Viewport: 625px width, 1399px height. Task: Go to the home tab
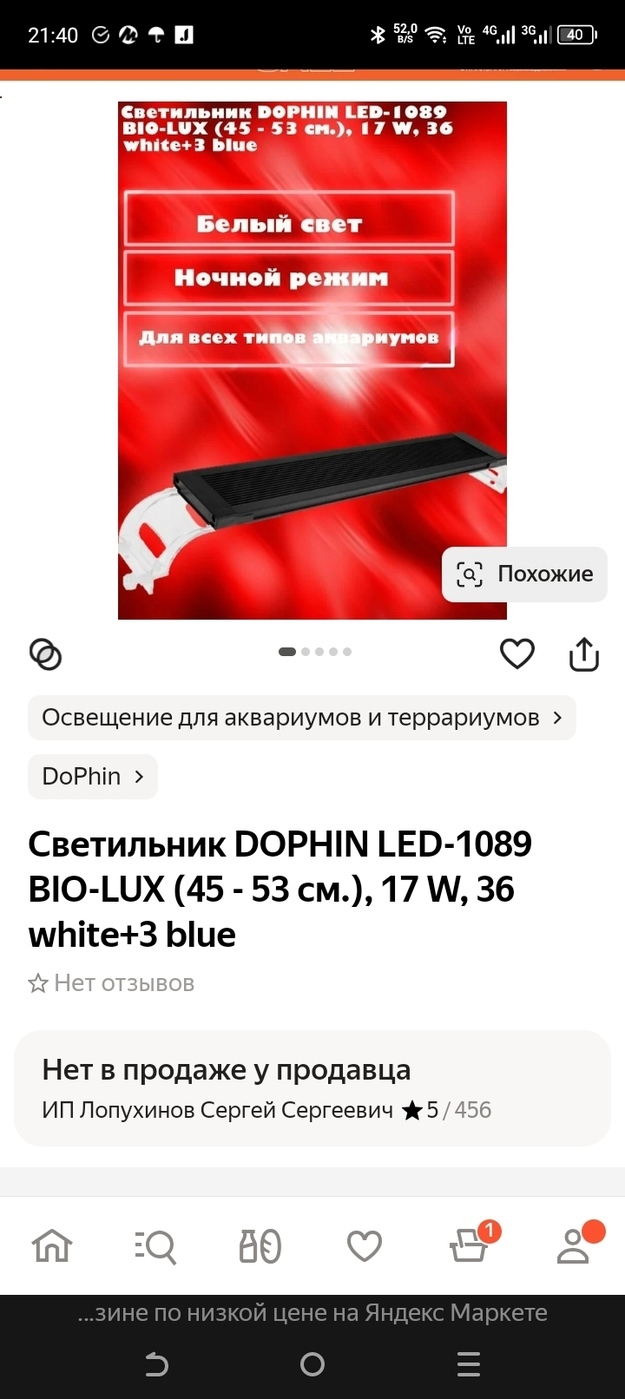coord(53,1246)
